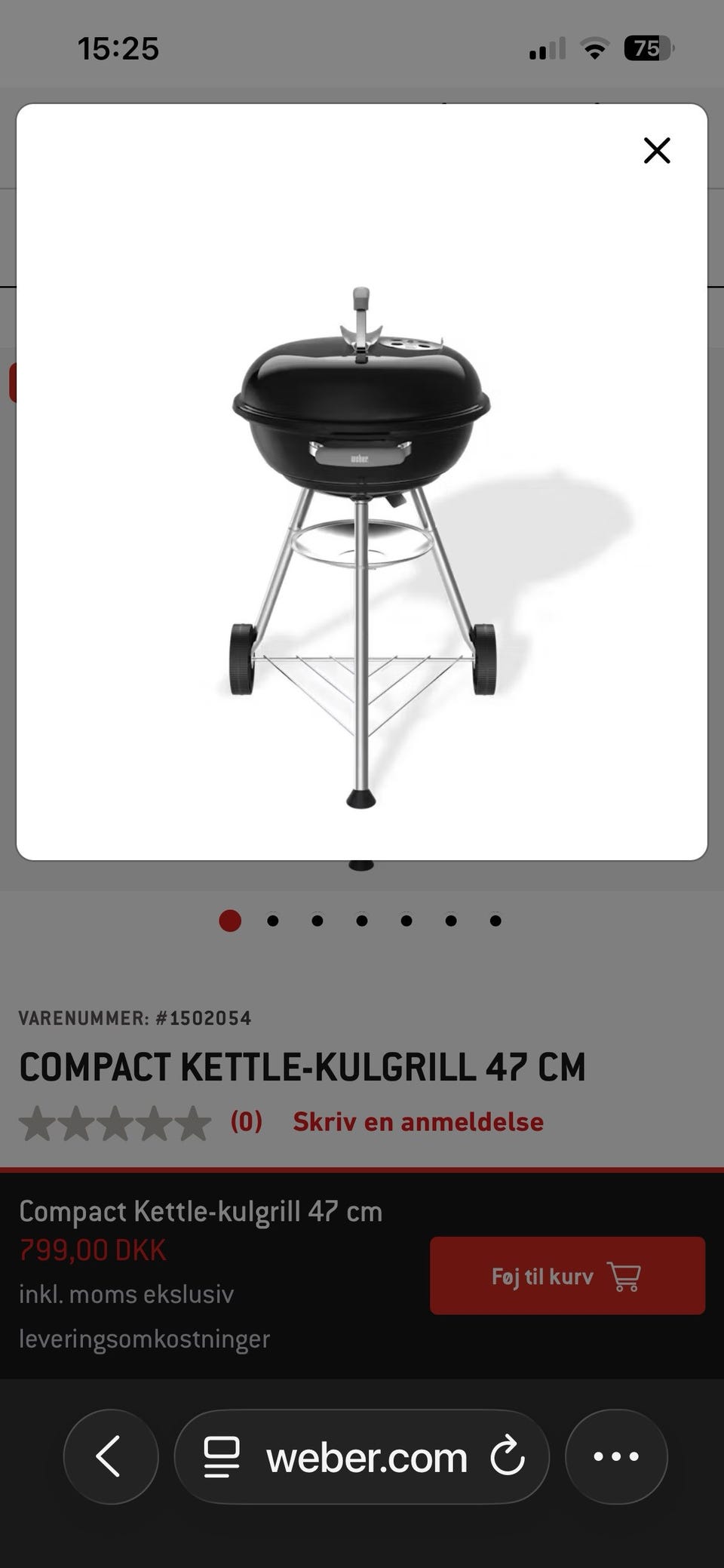Add the Compact Kettle grill to cart
The image size is (724, 1568).
click(x=567, y=1276)
